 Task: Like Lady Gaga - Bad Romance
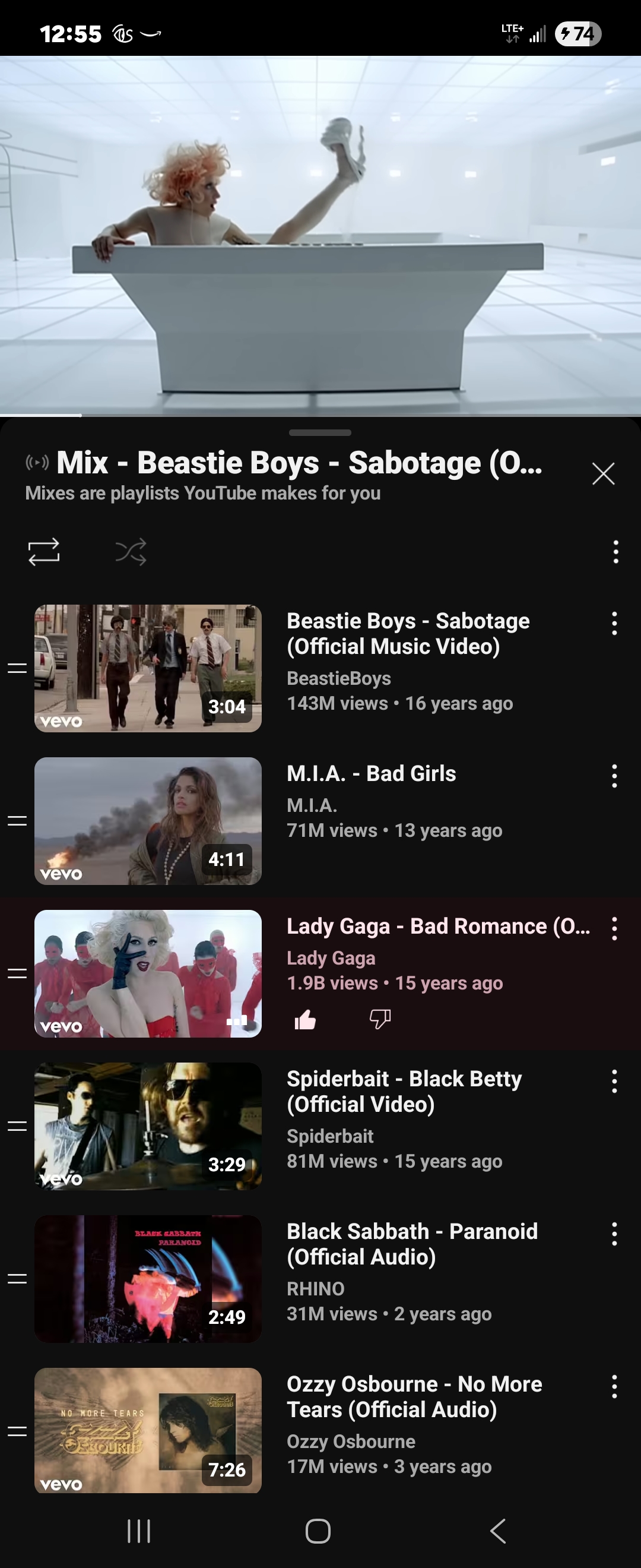(x=305, y=1019)
